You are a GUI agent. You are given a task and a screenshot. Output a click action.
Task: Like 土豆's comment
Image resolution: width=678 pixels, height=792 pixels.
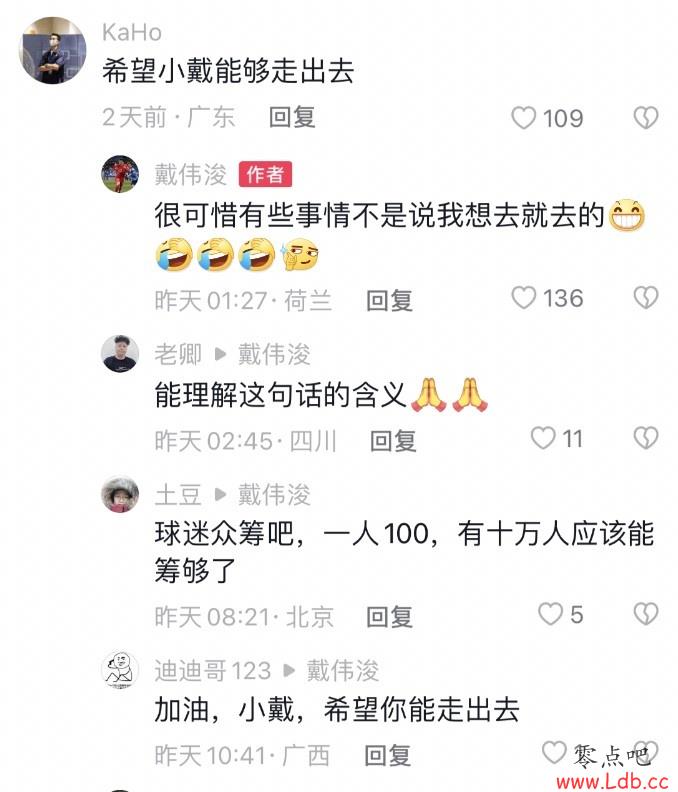550,614
